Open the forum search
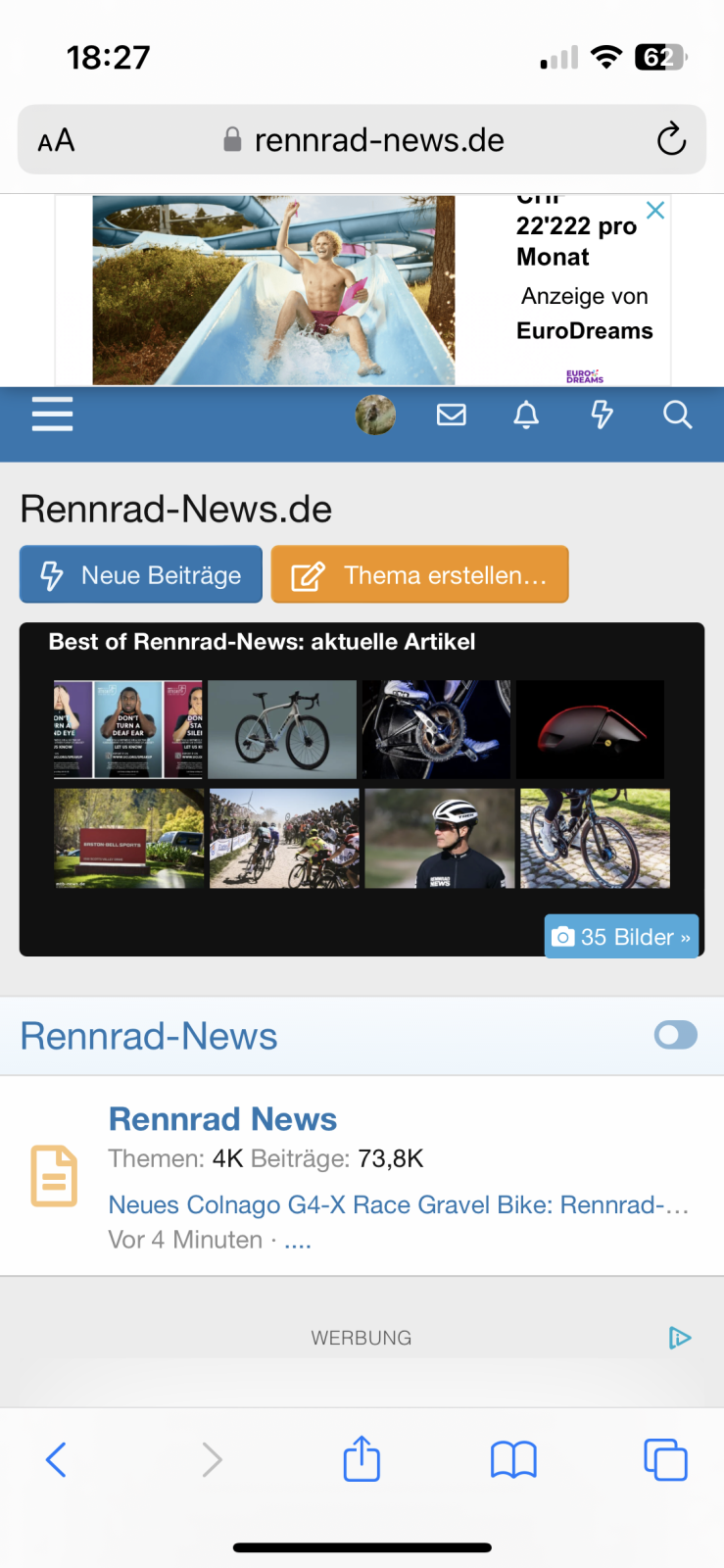Screen dimensions: 724x1568 (677, 415)
